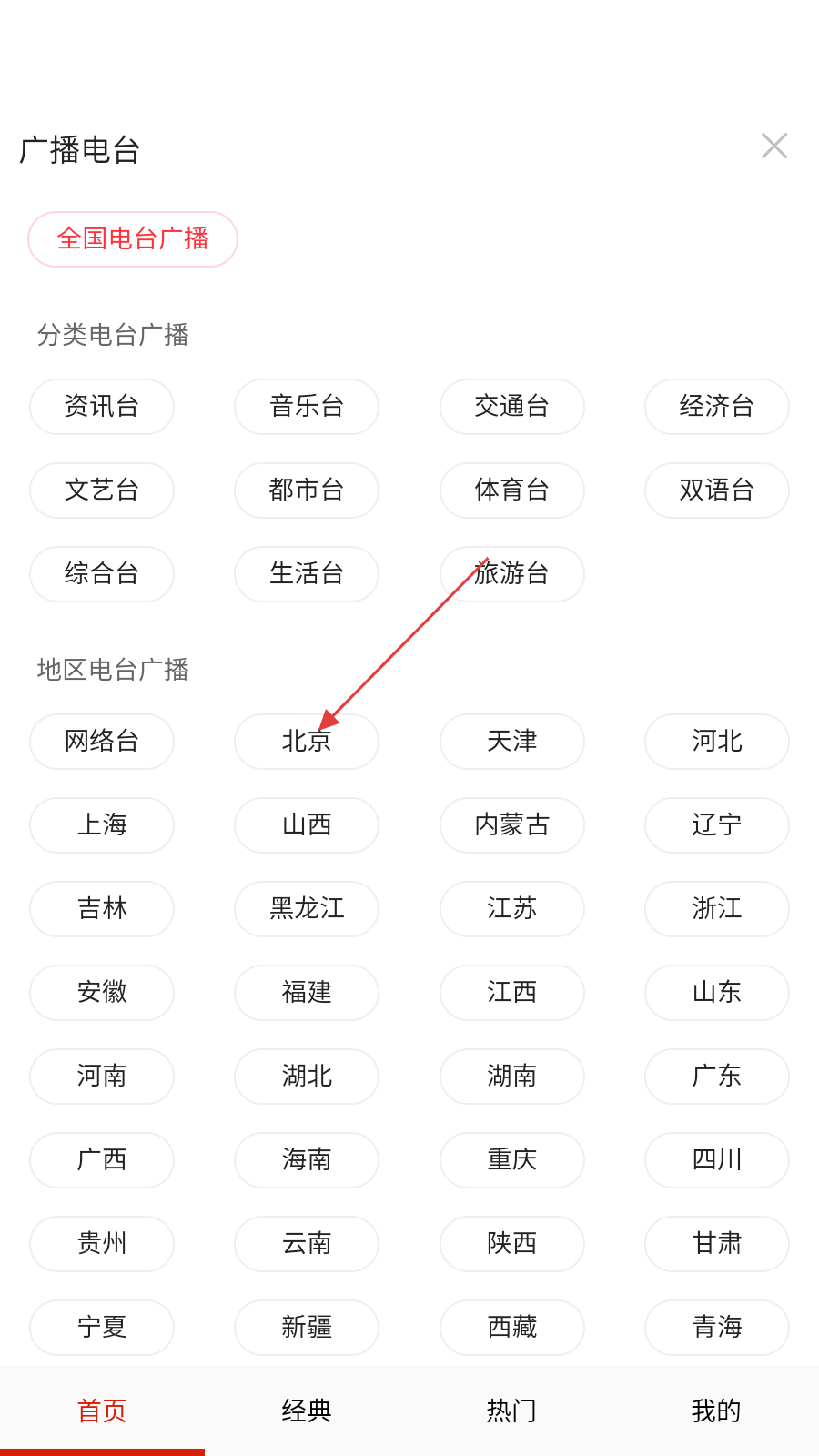Viewport: 819px width, 1456px height.
Task: Choose the 广东 region
Action: point(717,1077)
